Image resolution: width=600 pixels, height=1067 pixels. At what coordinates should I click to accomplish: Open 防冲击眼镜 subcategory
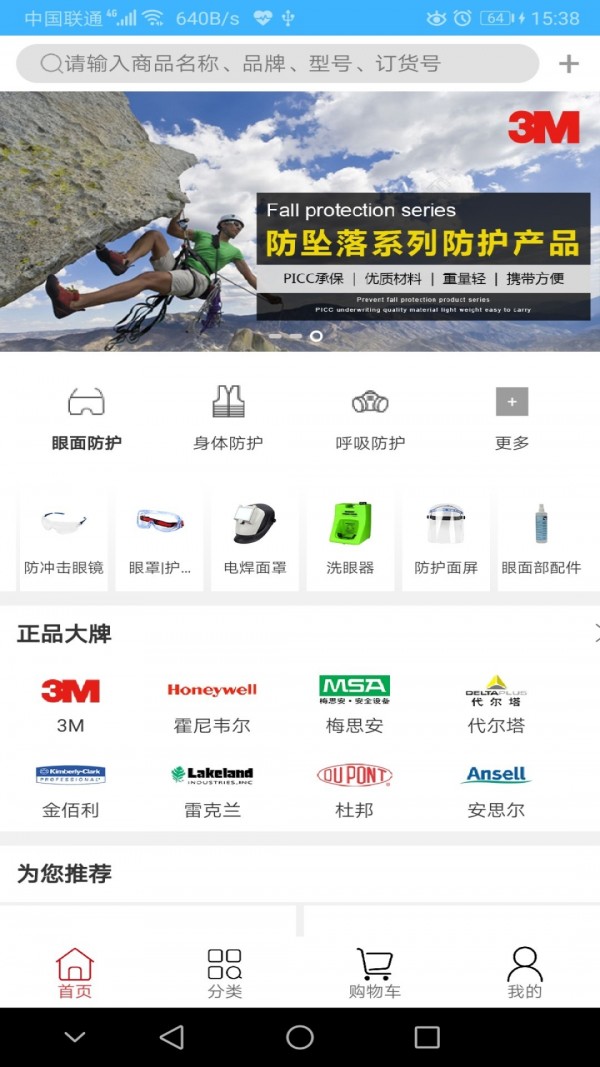pyautogui.click(x=63, y=540)
